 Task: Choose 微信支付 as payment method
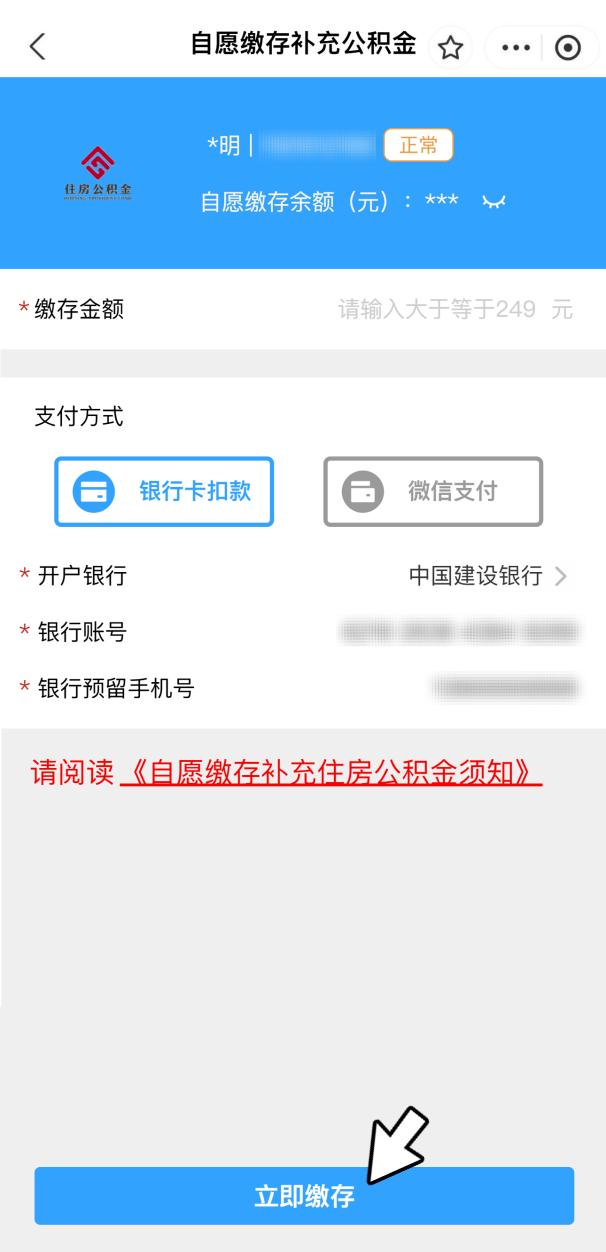click(x=433, y=492)
